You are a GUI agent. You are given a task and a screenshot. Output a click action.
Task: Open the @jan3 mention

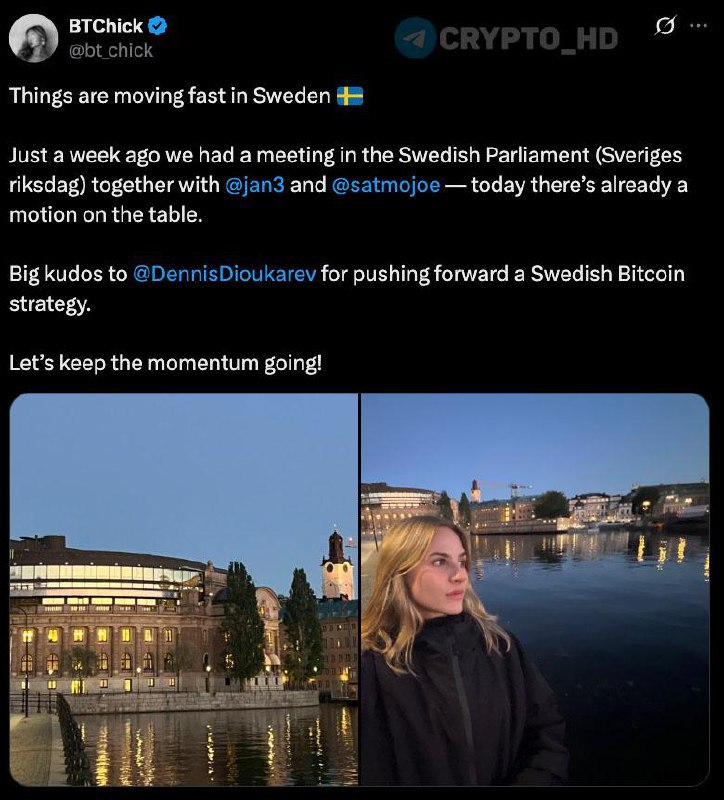[255, 185]
